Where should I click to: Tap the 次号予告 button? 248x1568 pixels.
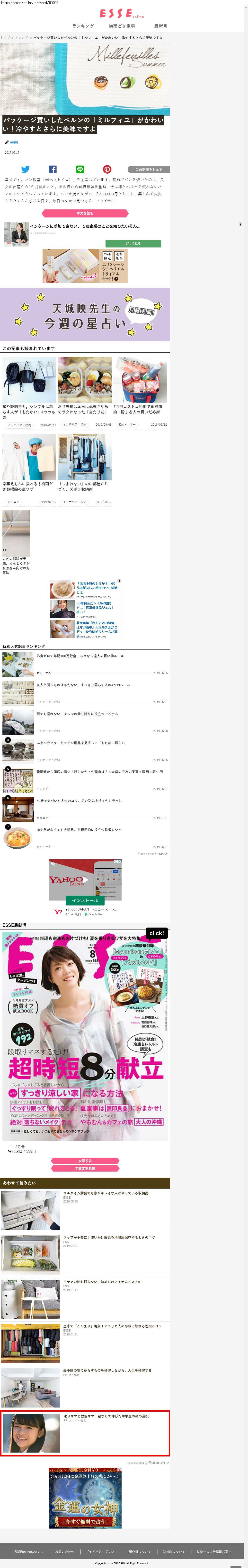tap(85, 1161)
